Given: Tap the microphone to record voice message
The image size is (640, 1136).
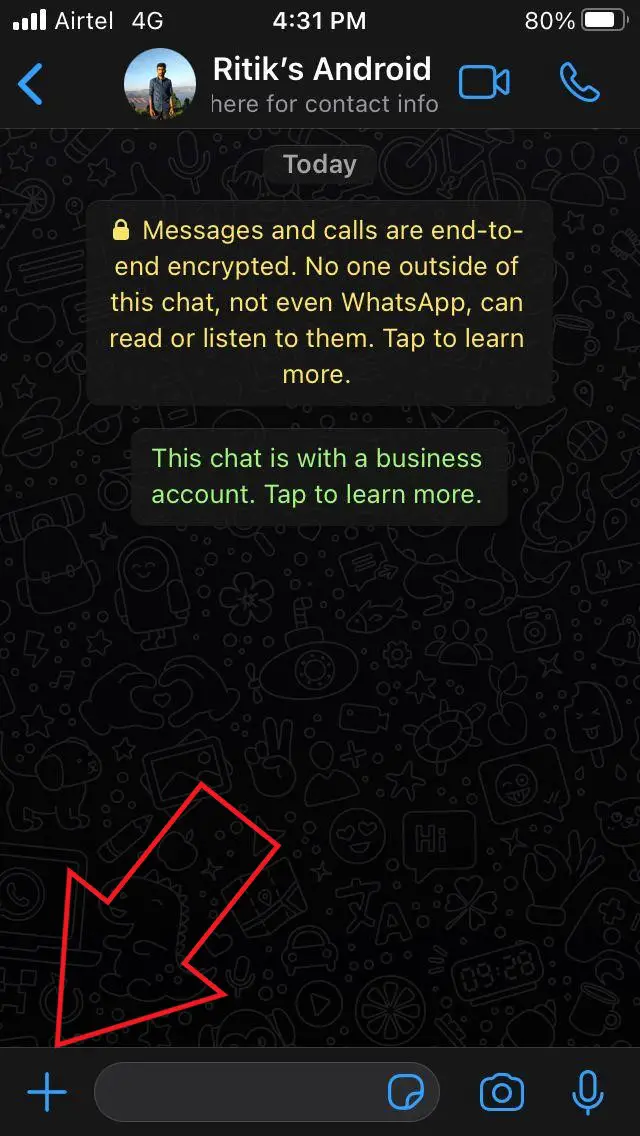Looking at the screenshot, I should [587, 1091].
